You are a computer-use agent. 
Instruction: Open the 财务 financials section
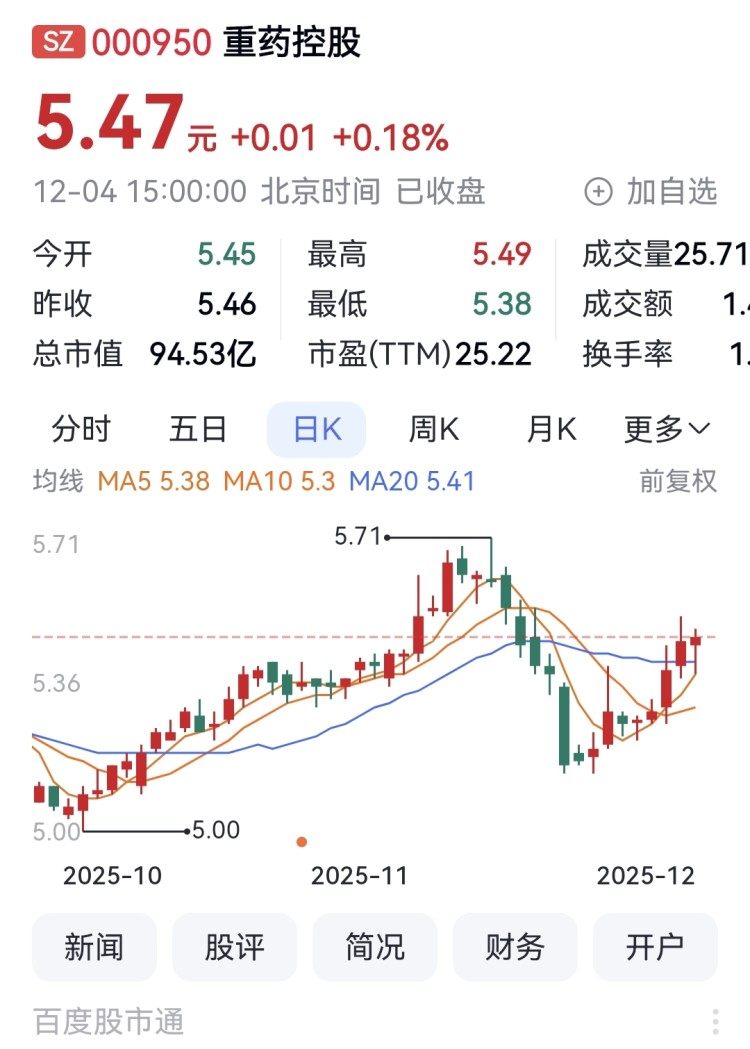coord(515,946)
